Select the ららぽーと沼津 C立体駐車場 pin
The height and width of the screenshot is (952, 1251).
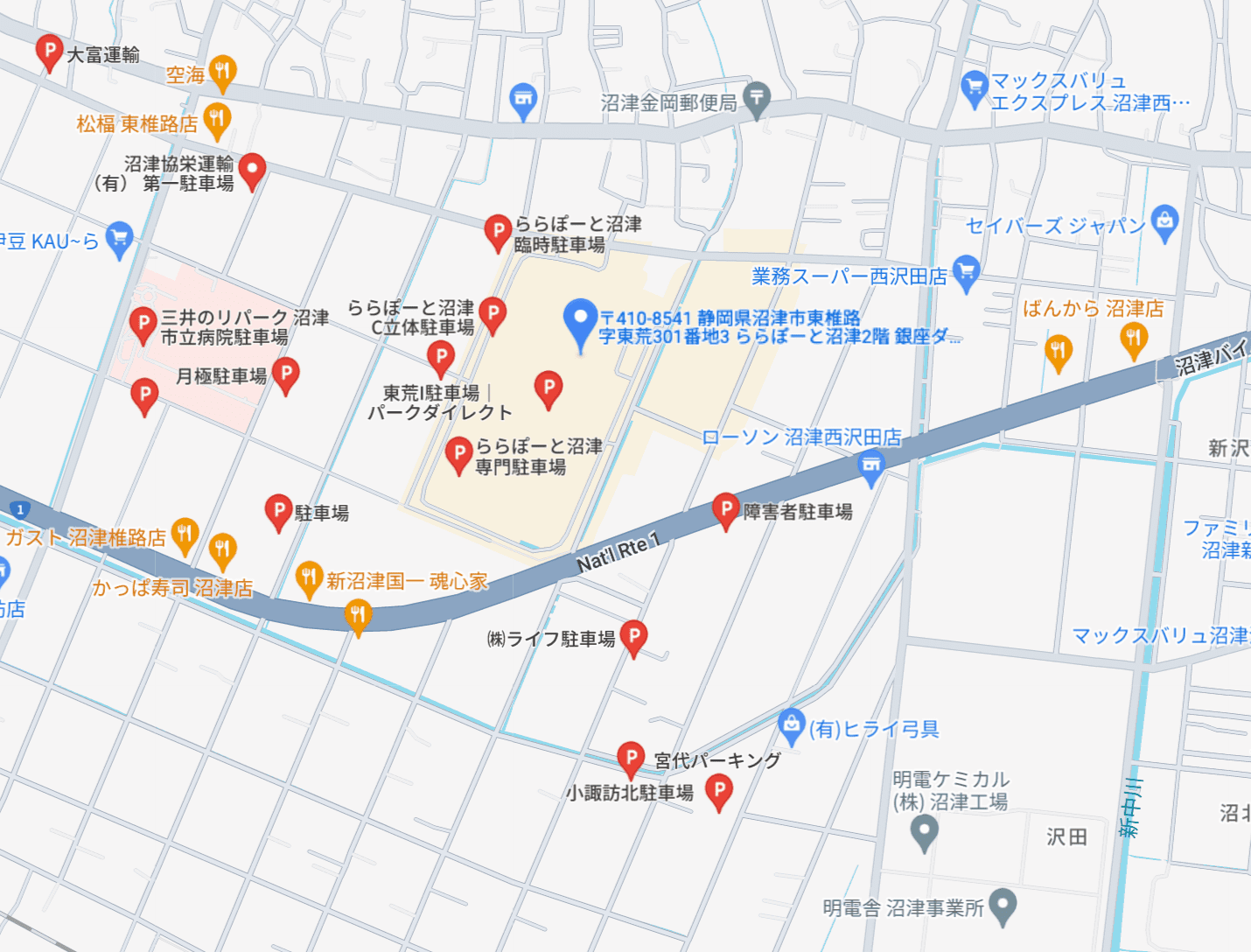pyautogui.click(x=493, y=313)
